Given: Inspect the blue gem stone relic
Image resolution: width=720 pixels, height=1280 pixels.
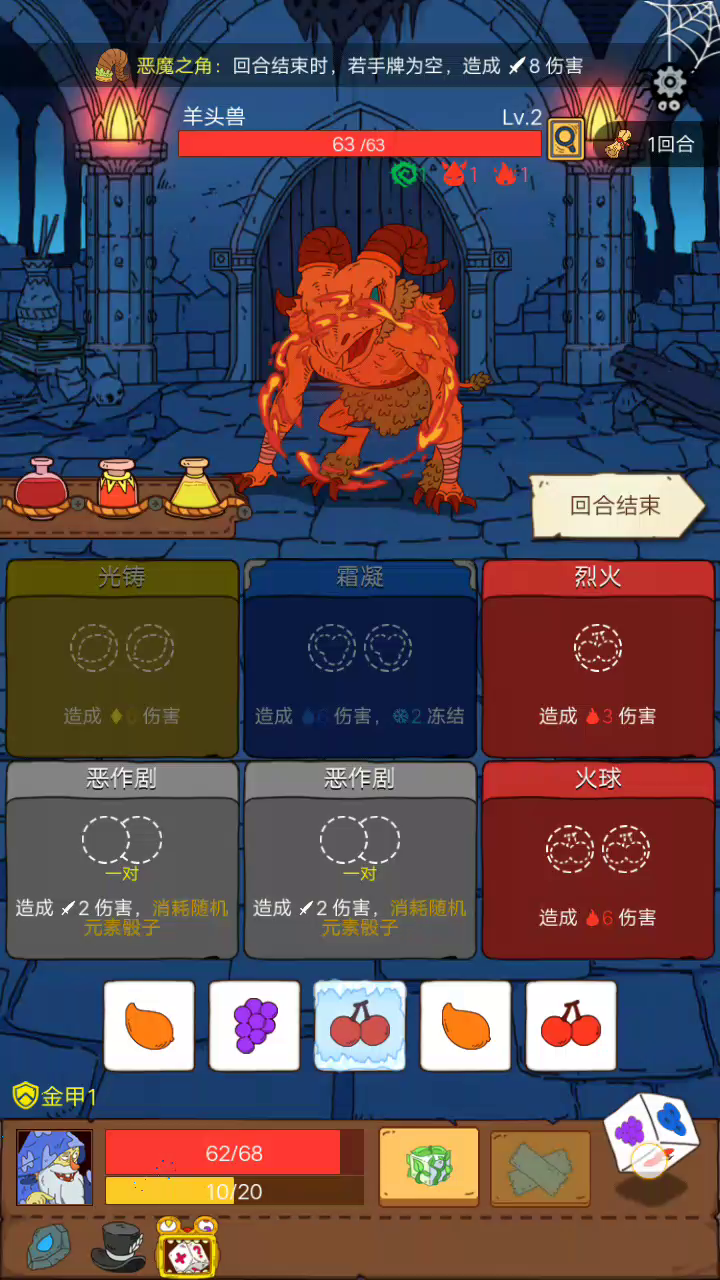Looking at the screenshot, I should (x=49, y=1246).
